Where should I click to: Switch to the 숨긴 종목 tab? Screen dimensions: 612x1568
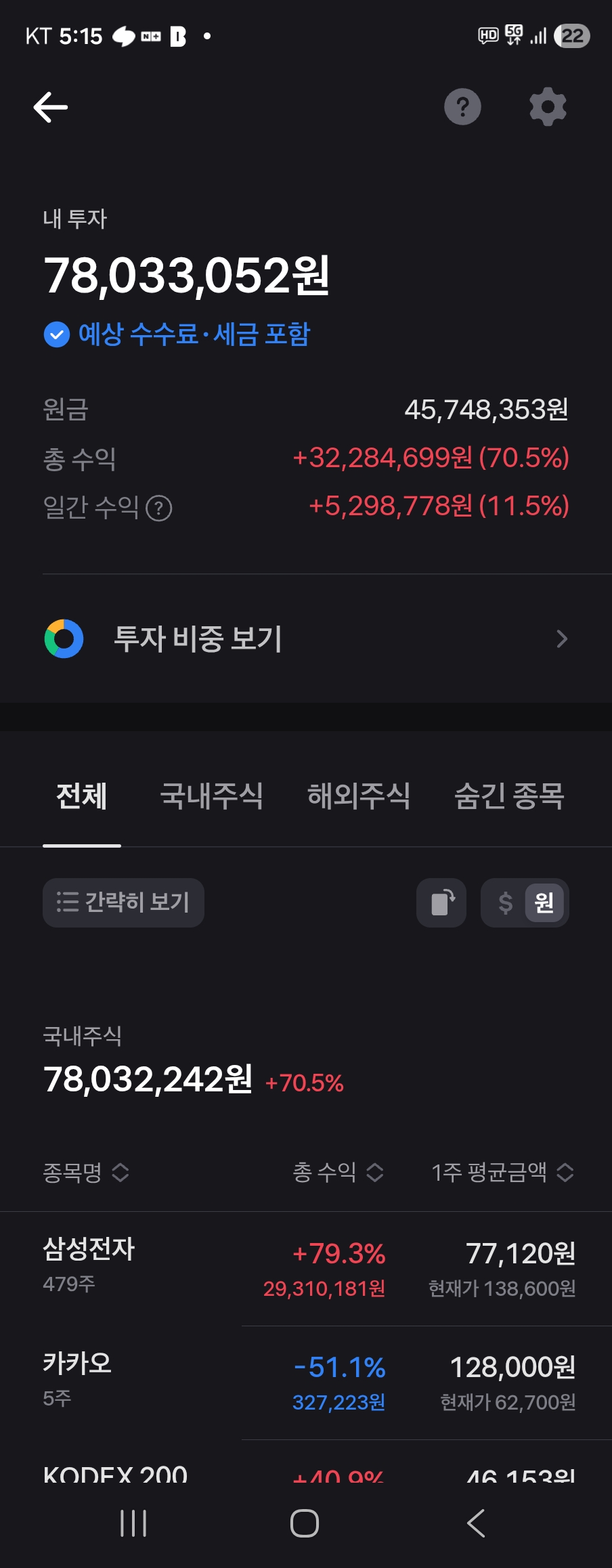pyautogui.click(x=509, y=796)
